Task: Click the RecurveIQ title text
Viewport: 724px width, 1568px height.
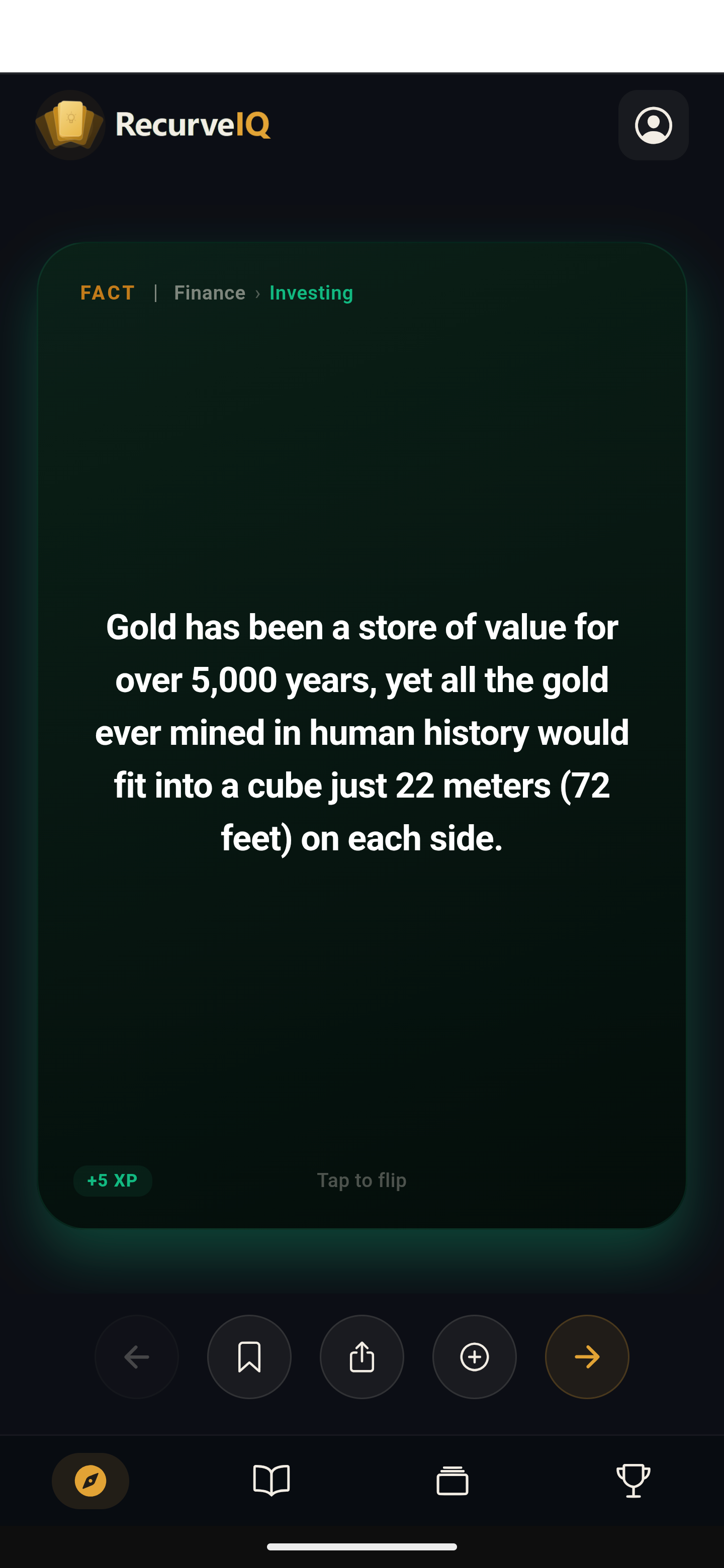Action: 193,125
